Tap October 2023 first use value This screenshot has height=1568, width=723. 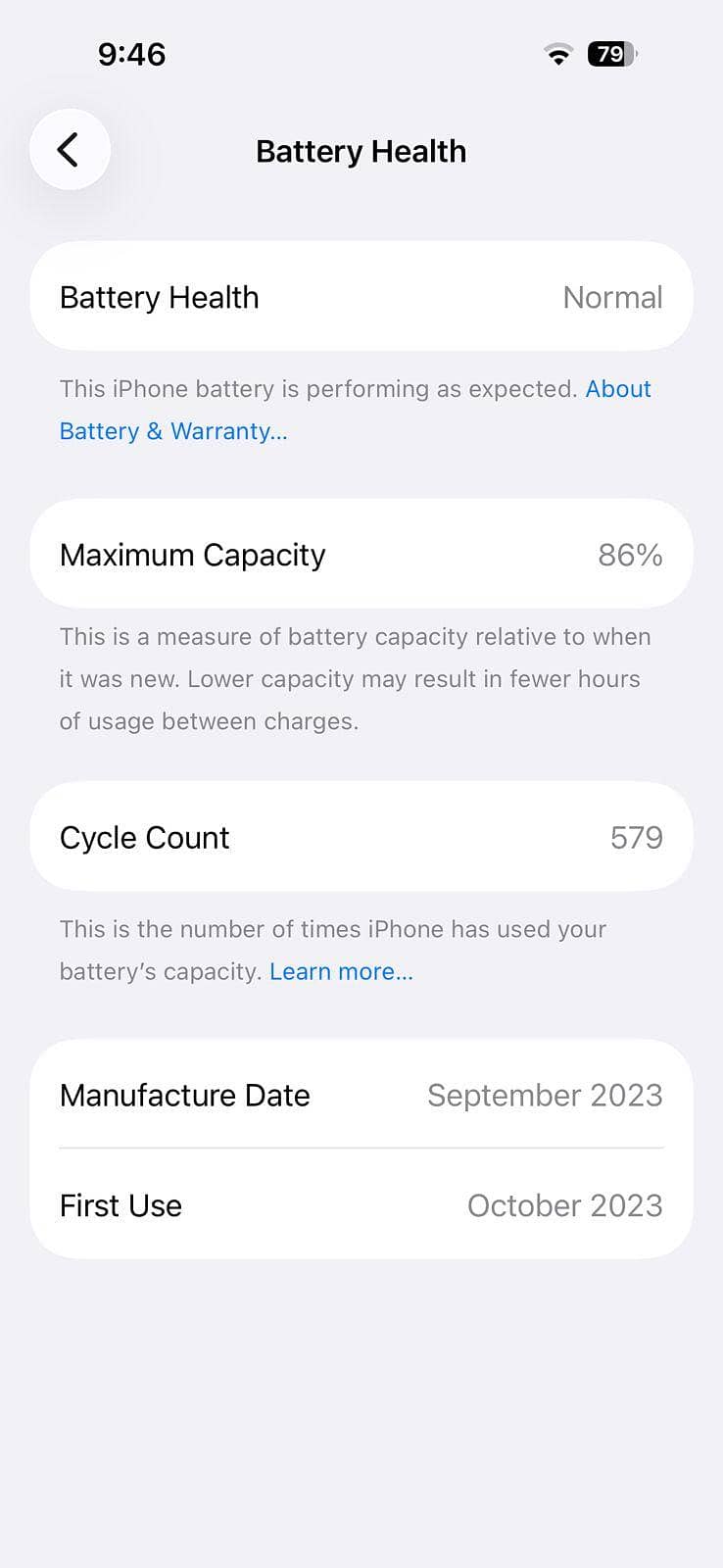565,1205
